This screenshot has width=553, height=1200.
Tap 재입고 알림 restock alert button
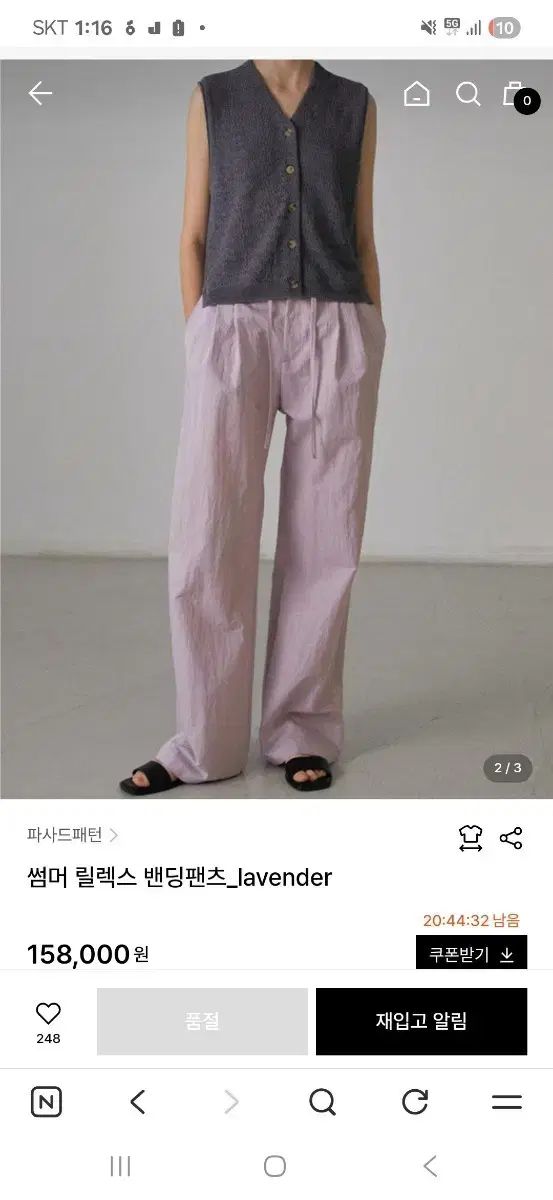[421, 1021]
